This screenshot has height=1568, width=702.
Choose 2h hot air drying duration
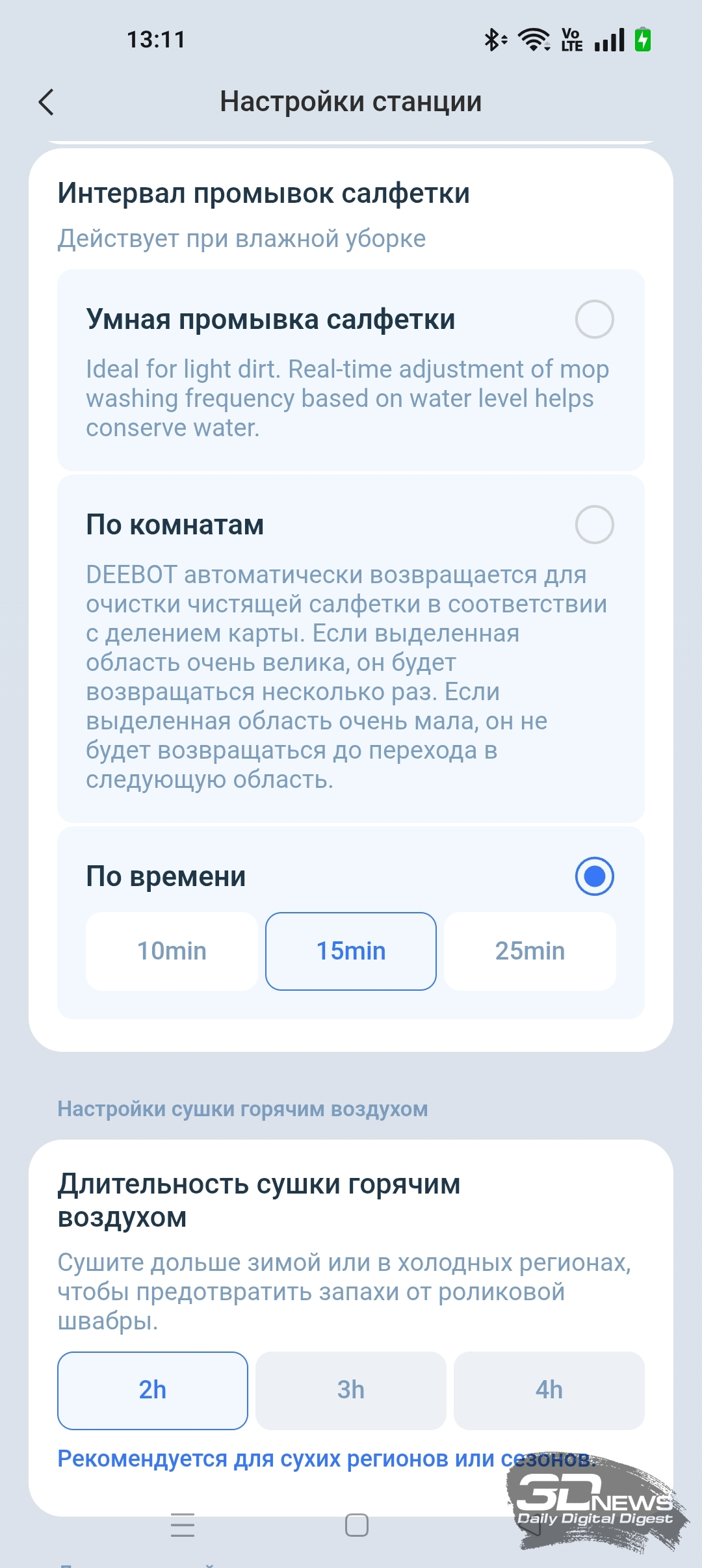click(153, 1390)
